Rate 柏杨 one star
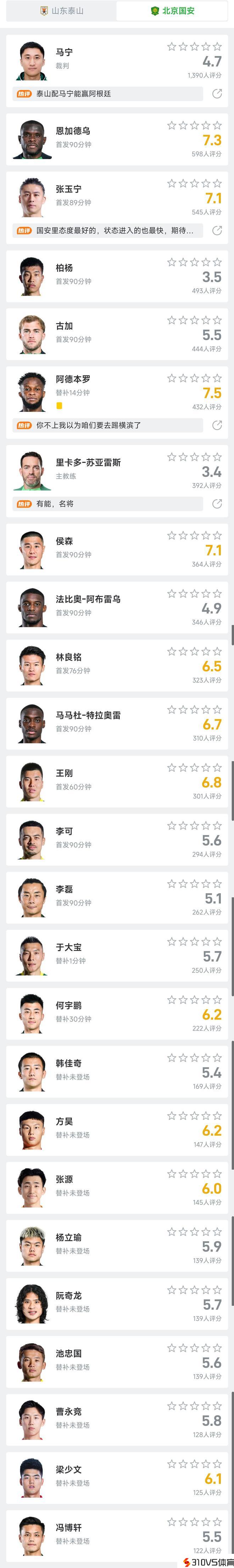Screen dimensions: 234x1568 172,262
